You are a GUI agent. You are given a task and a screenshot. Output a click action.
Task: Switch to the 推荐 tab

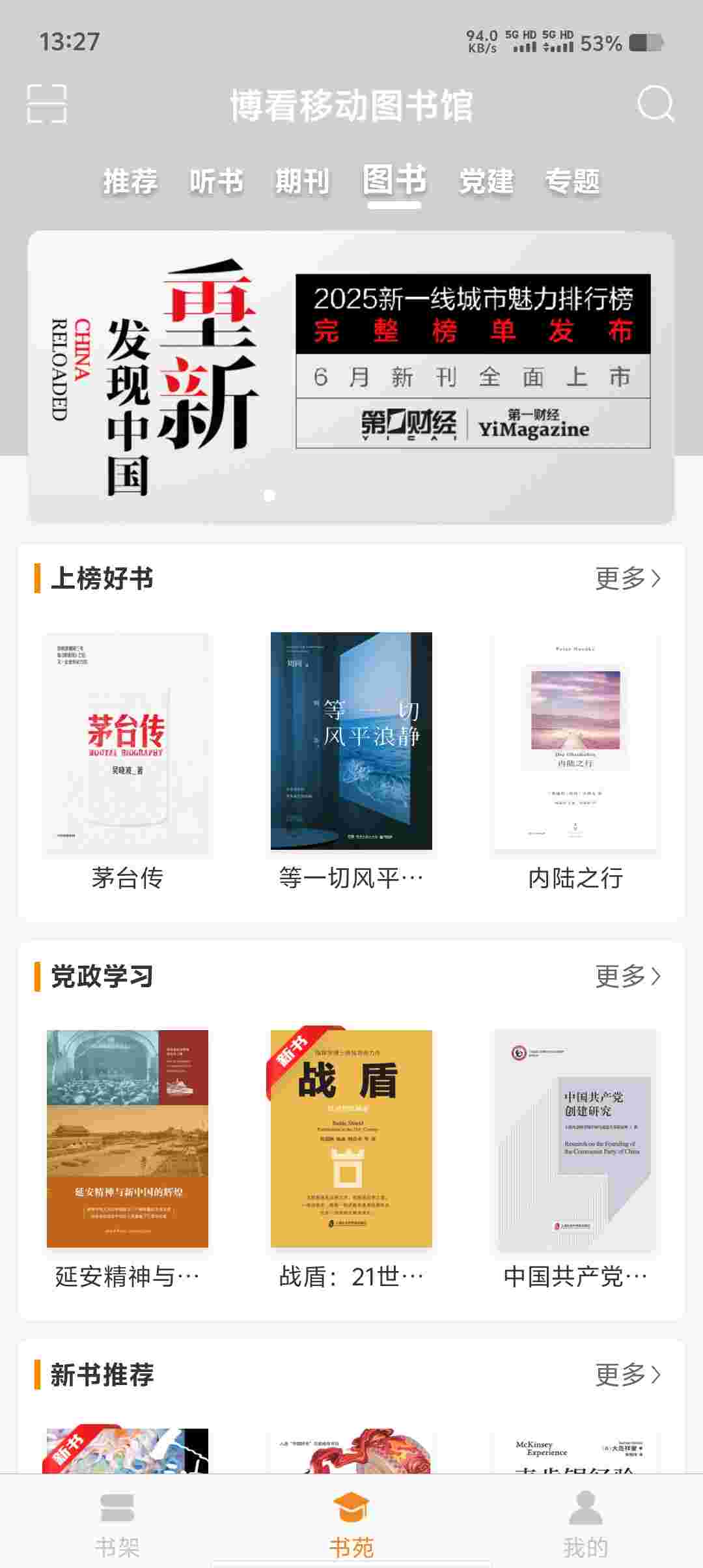click(130, 181)
